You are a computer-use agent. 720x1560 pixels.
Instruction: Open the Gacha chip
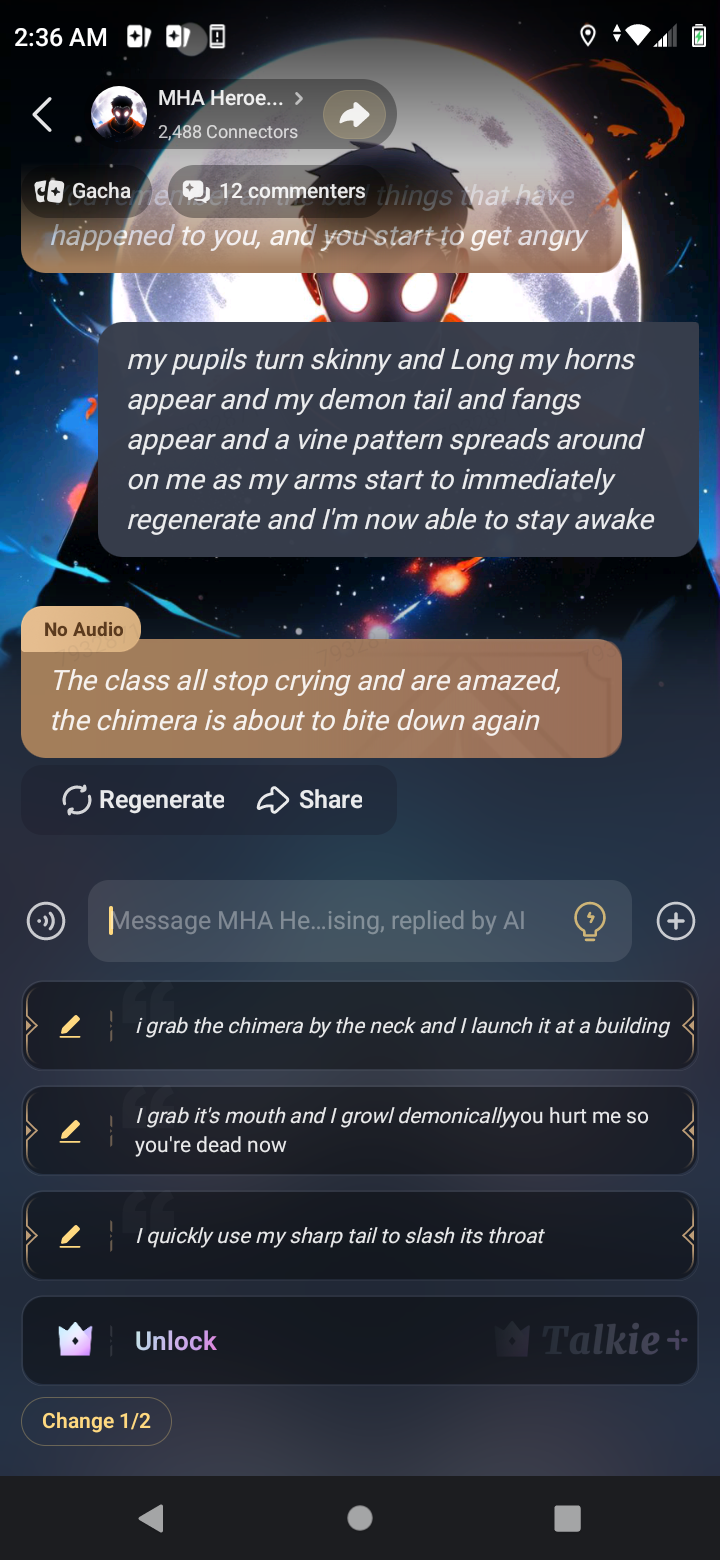(x=84, y=191)
